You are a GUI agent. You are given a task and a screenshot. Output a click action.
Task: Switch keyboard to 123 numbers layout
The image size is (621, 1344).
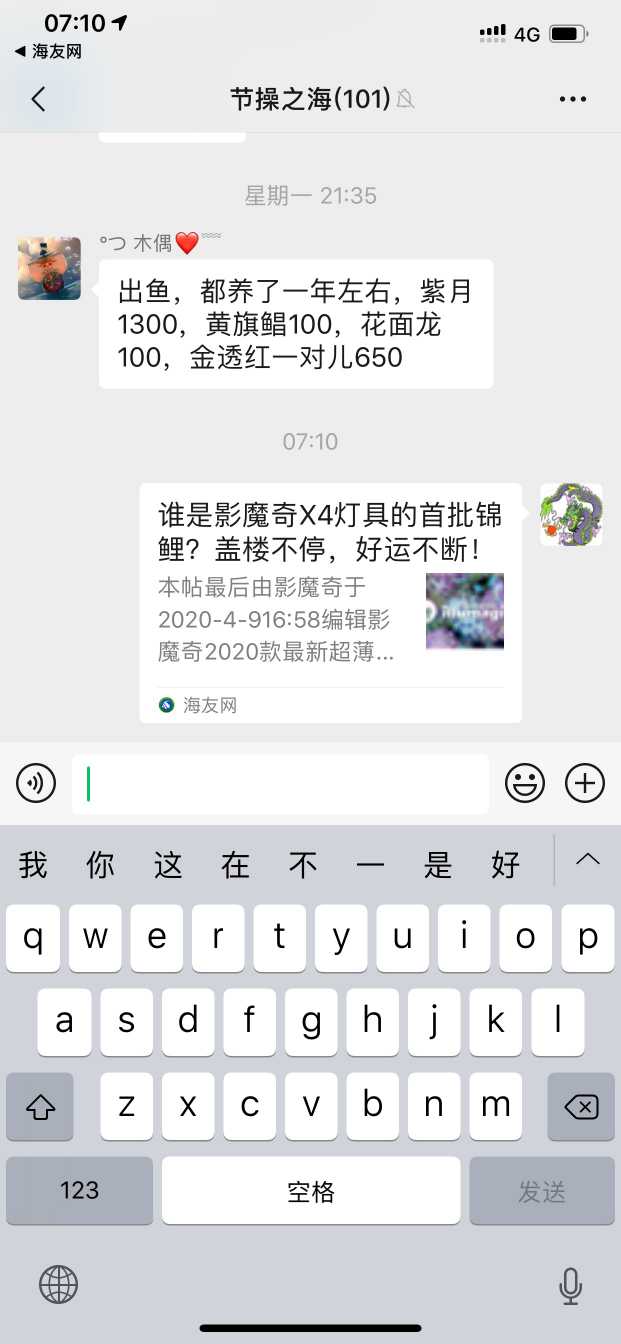pyautogui.click(x=79, y=1190)
